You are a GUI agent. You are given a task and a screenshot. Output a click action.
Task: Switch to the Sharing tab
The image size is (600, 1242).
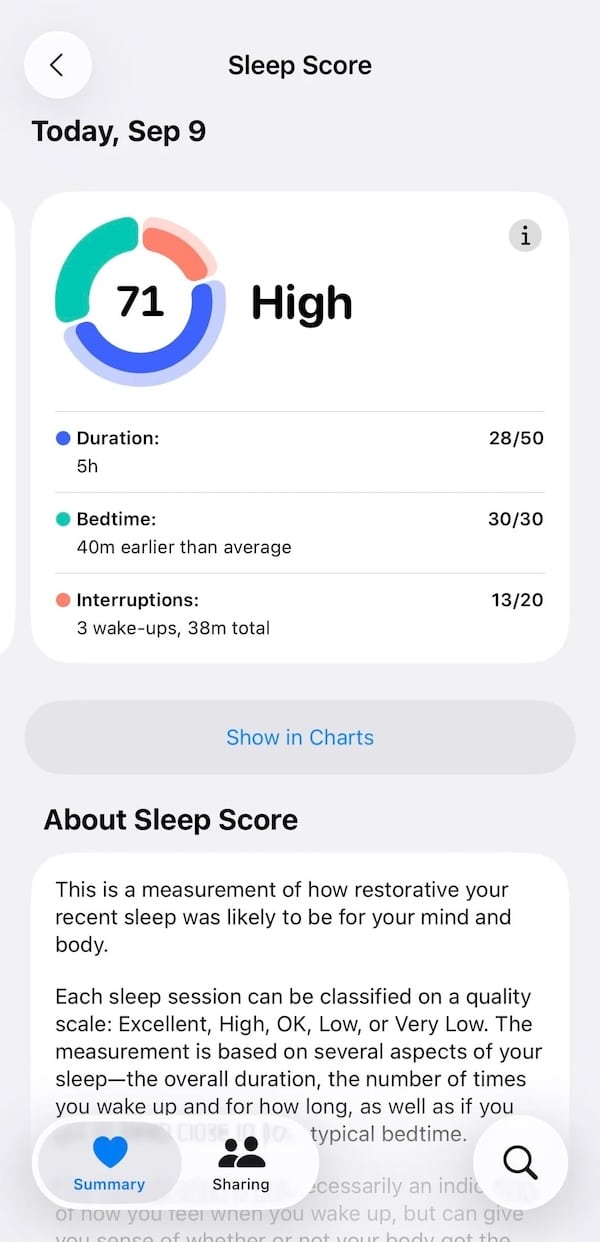pyautogui.click(x=241, y=1164)
